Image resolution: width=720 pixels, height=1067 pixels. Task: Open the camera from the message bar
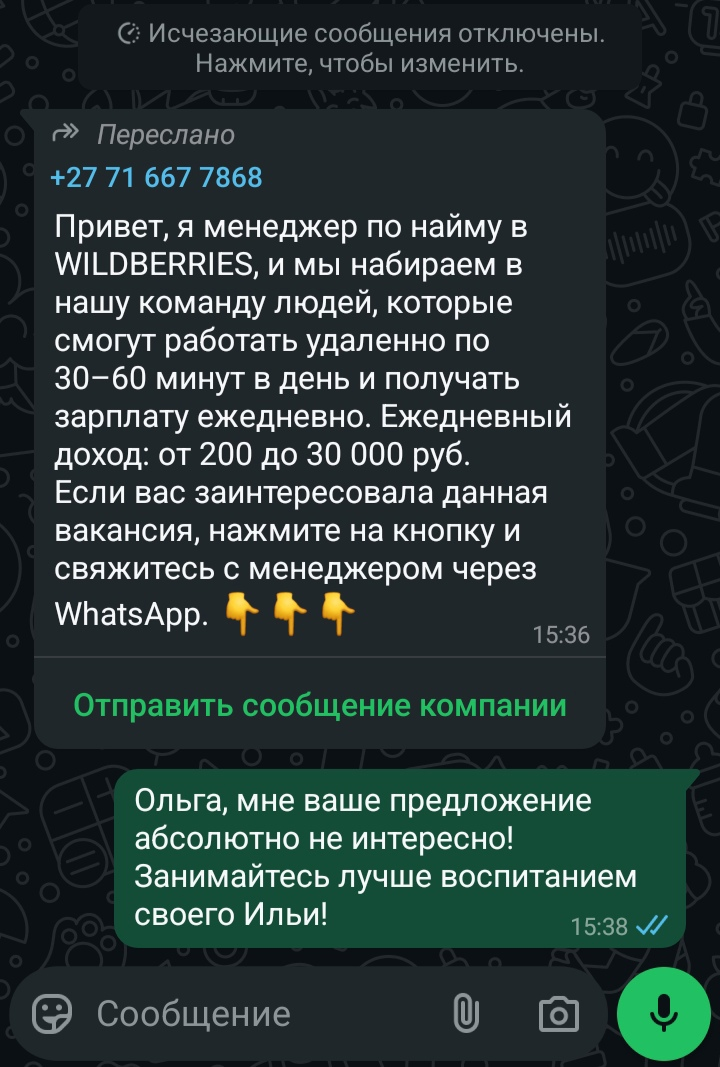tap(558, 1014)
